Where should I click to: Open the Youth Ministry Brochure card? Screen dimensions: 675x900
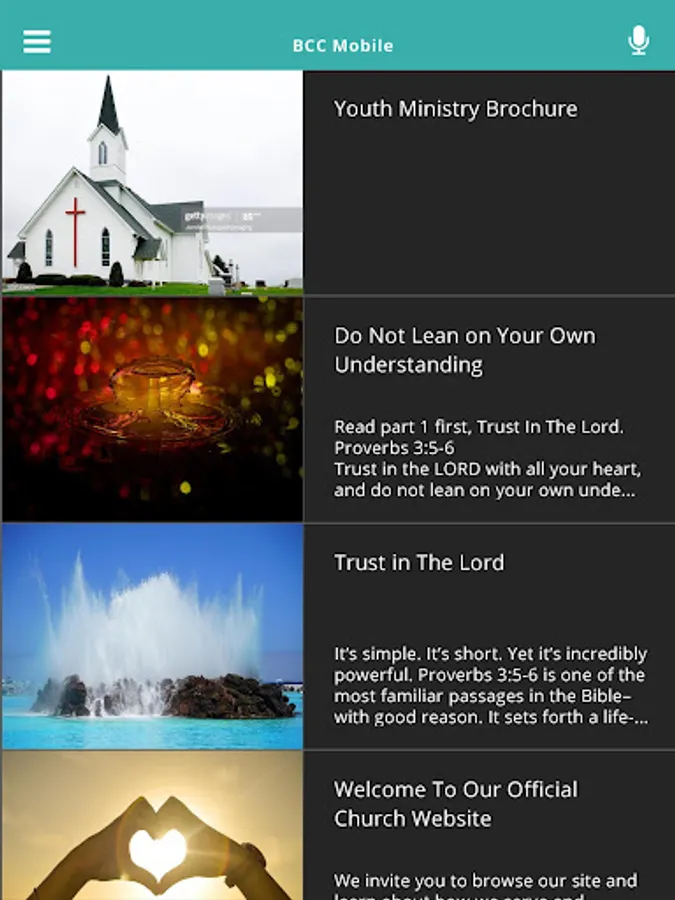[455, 109]
